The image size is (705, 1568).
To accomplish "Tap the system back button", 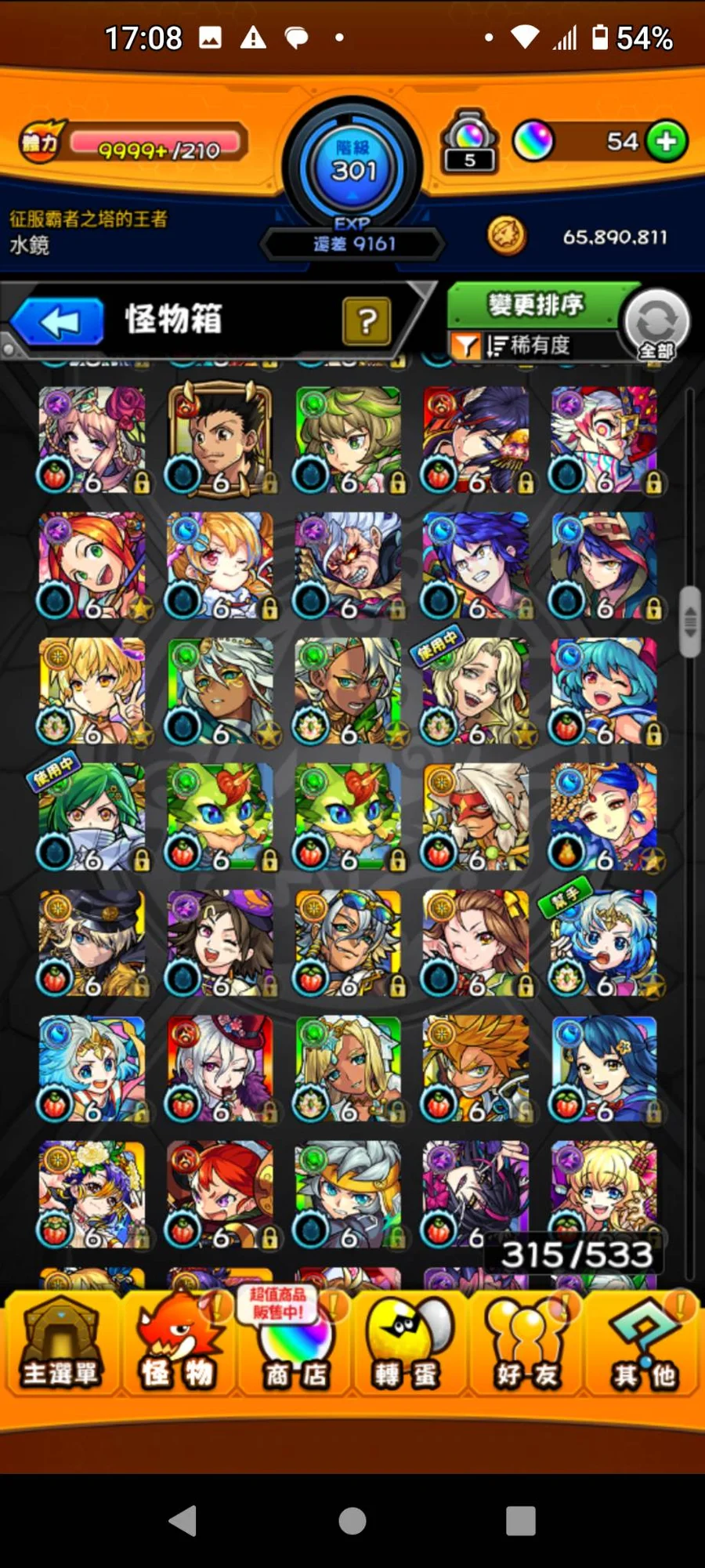I will tap(183, 1521).
